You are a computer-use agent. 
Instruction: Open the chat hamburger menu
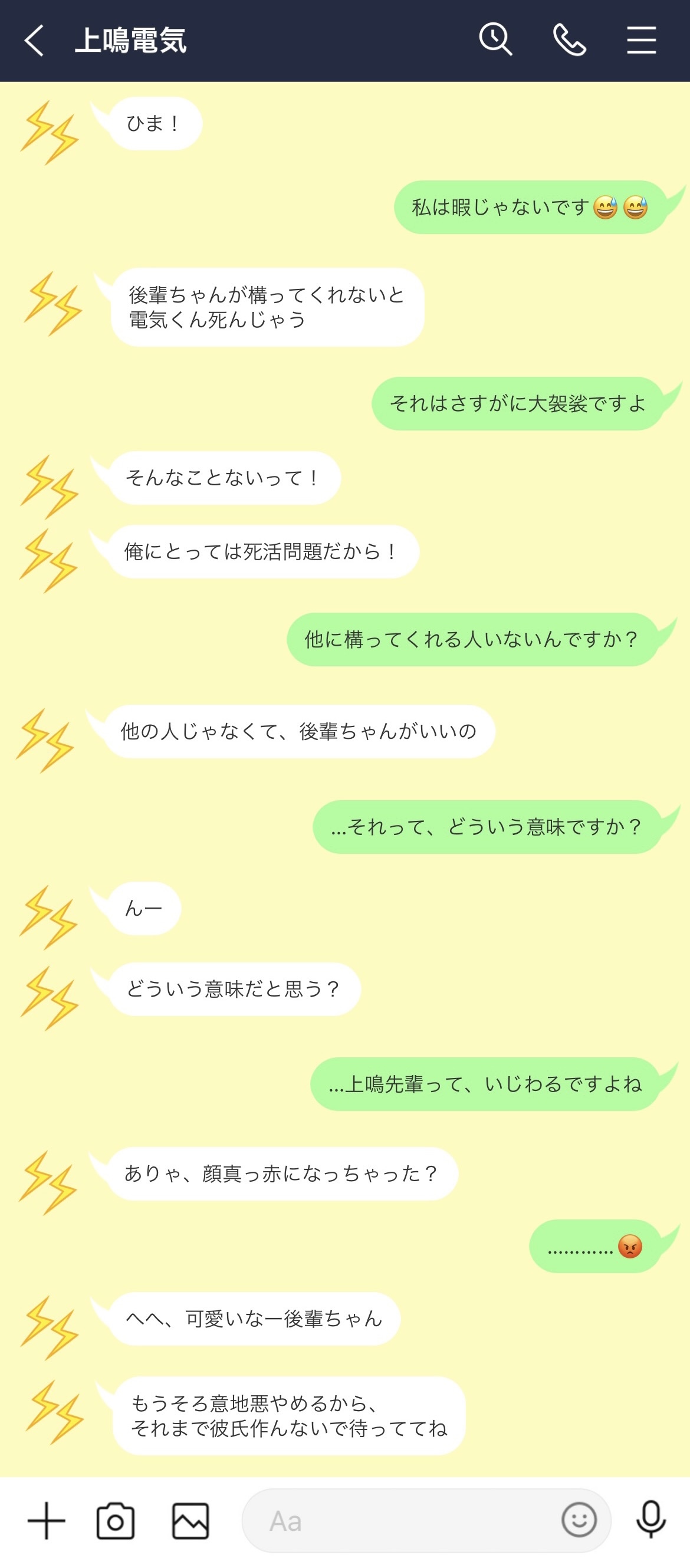(x=641, y=40)
